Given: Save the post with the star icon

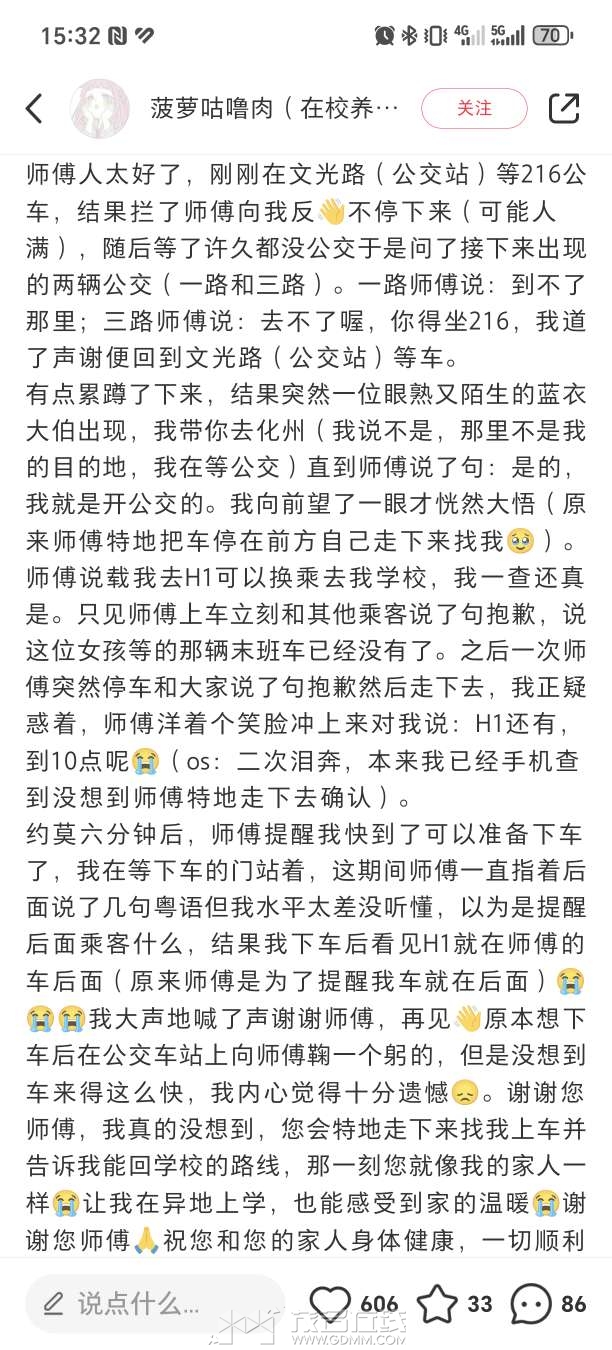Looking at the screenshot, I should (437, 1303).
